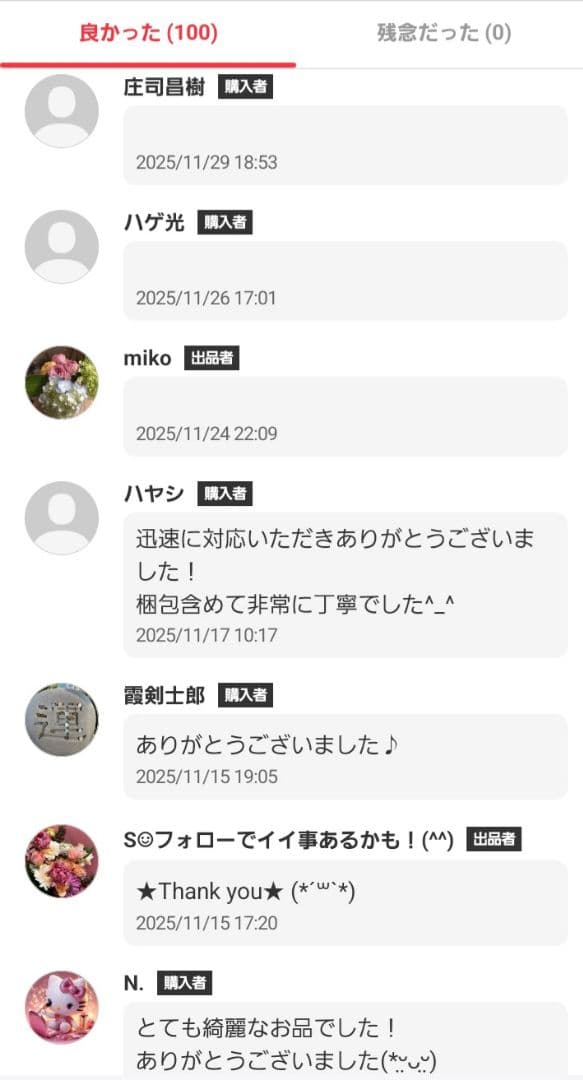Open 霞剣士郎's profile avatar

61,720
